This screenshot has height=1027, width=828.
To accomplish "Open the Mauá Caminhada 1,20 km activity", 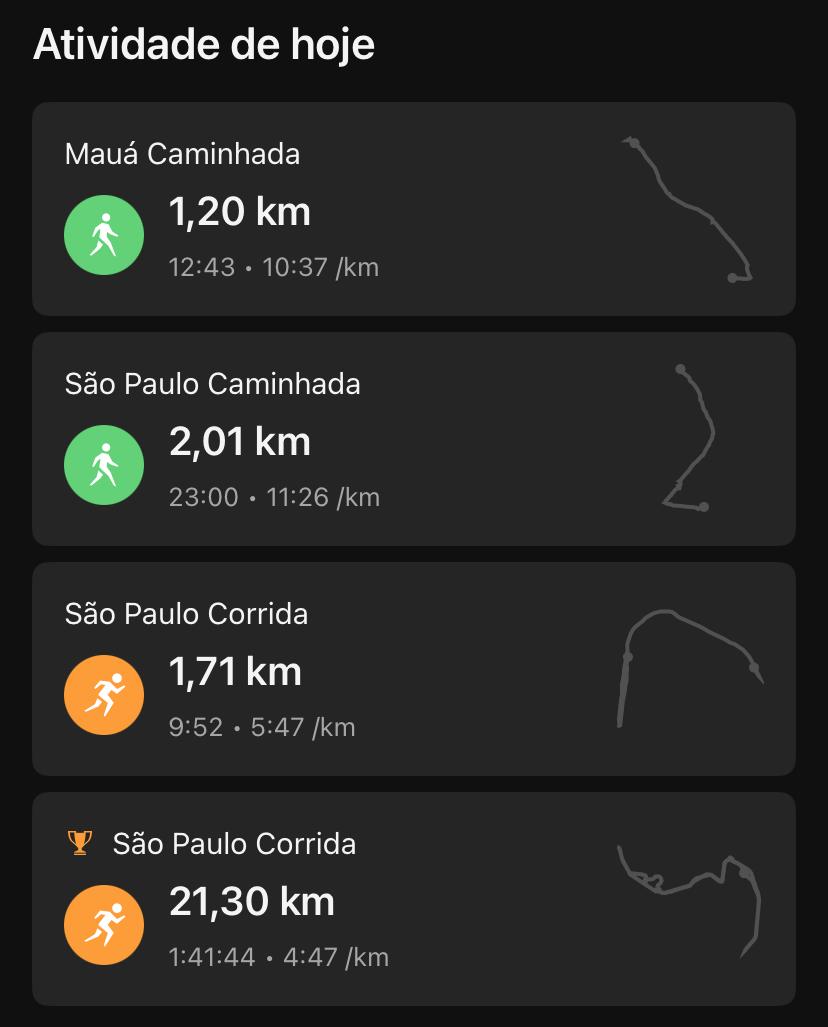I will [x=413, y=209].
